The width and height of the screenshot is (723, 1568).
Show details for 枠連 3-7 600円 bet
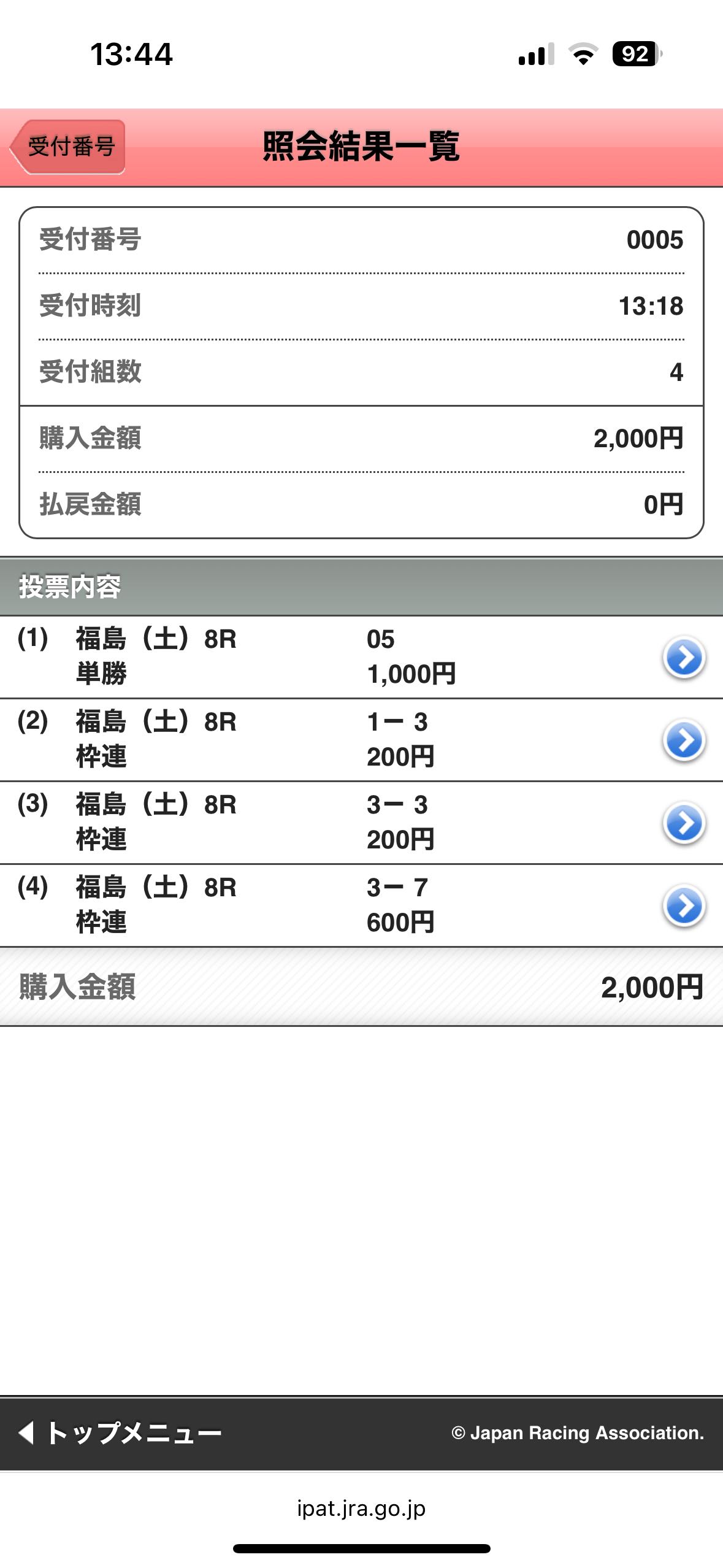tap(684, 906)
